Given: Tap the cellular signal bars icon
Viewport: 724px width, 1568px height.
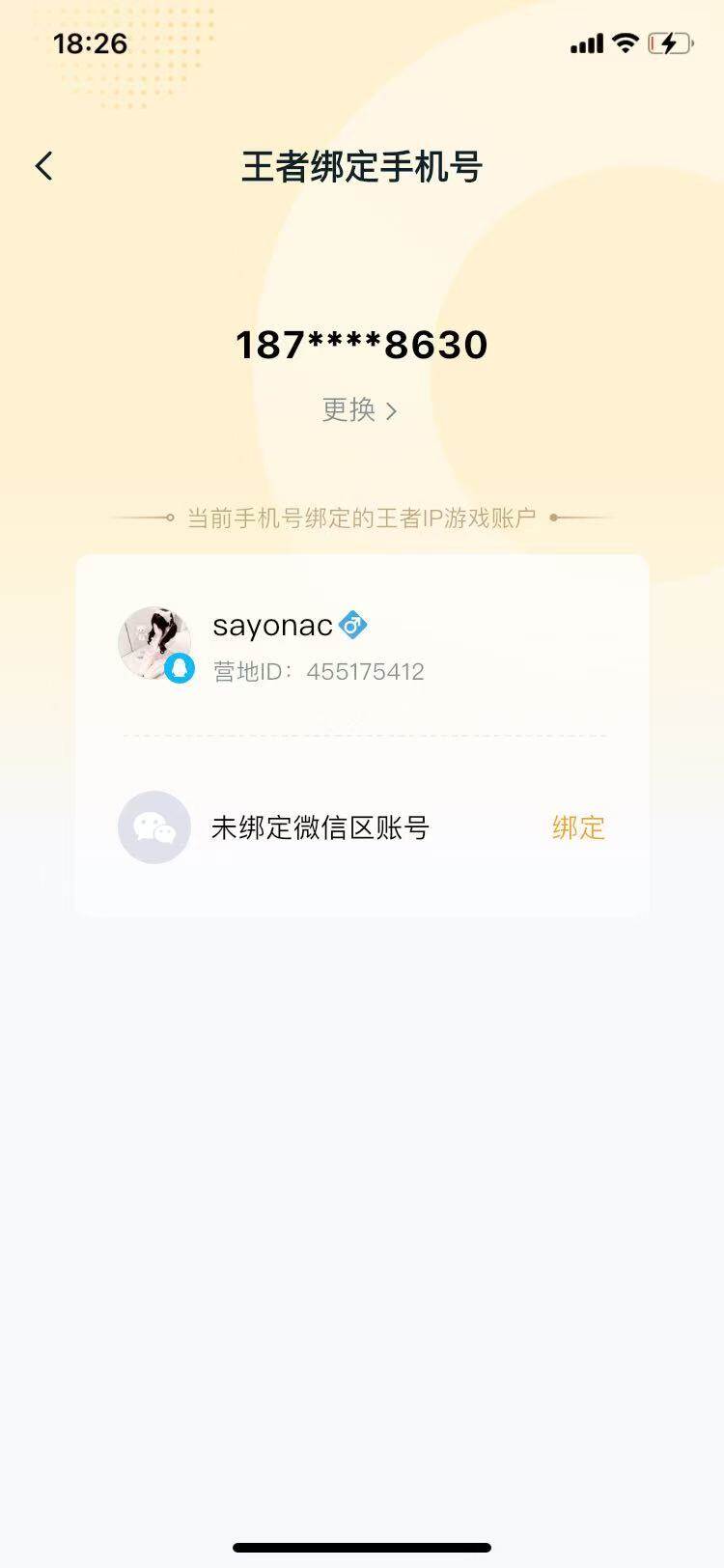Looking at the screenshot, I should [x=587, y=42].
